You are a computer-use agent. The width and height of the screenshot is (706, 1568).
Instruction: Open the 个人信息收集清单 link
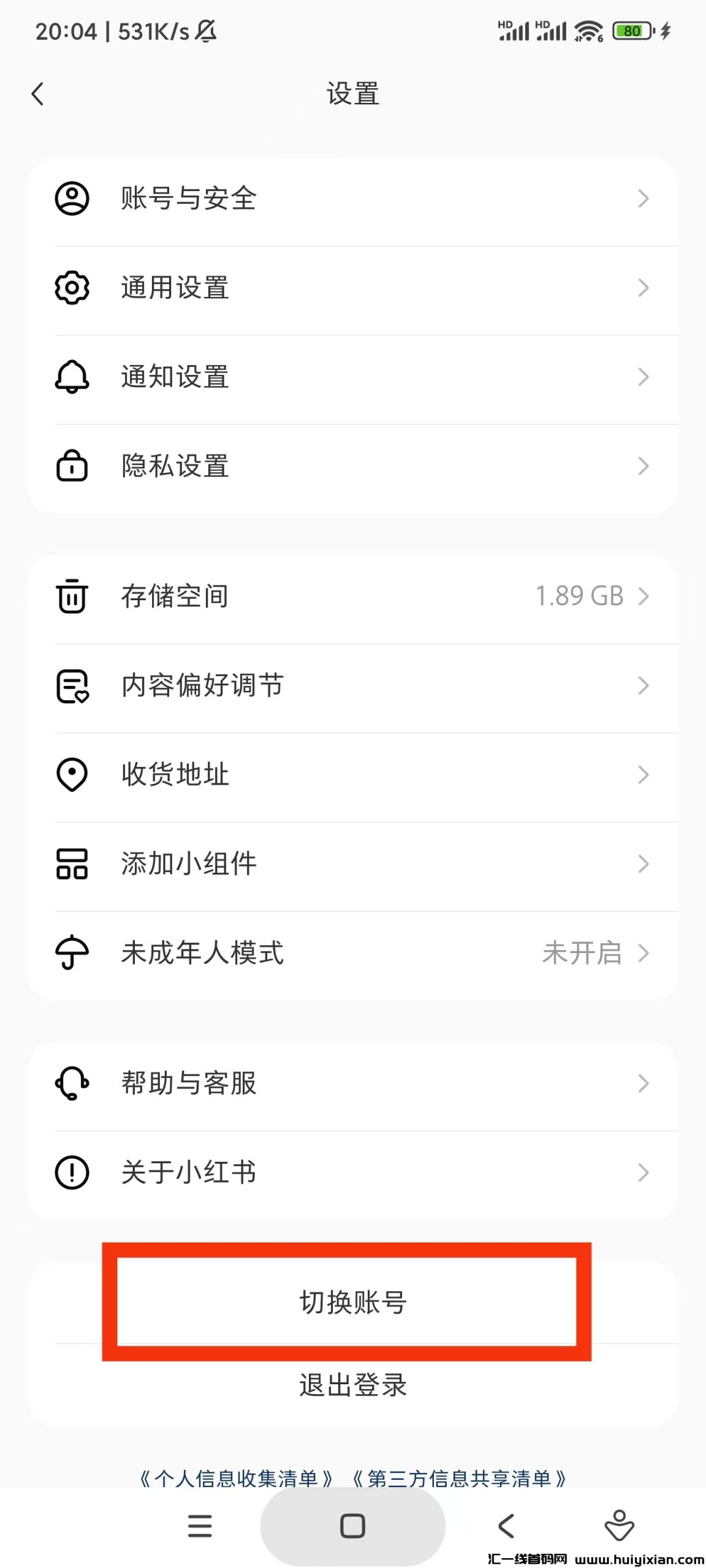tap(236, 1479)
